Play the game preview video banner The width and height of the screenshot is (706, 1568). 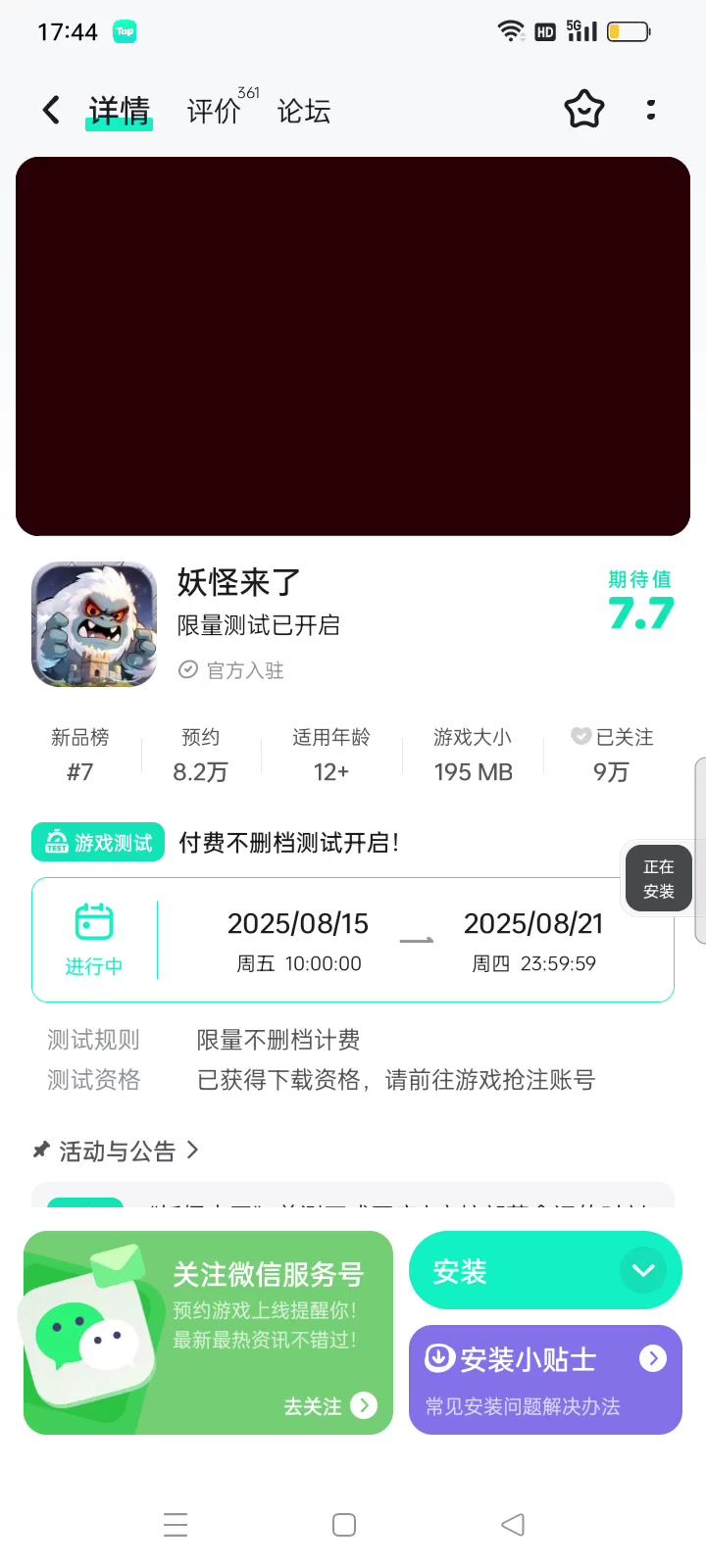pos(353,346)
